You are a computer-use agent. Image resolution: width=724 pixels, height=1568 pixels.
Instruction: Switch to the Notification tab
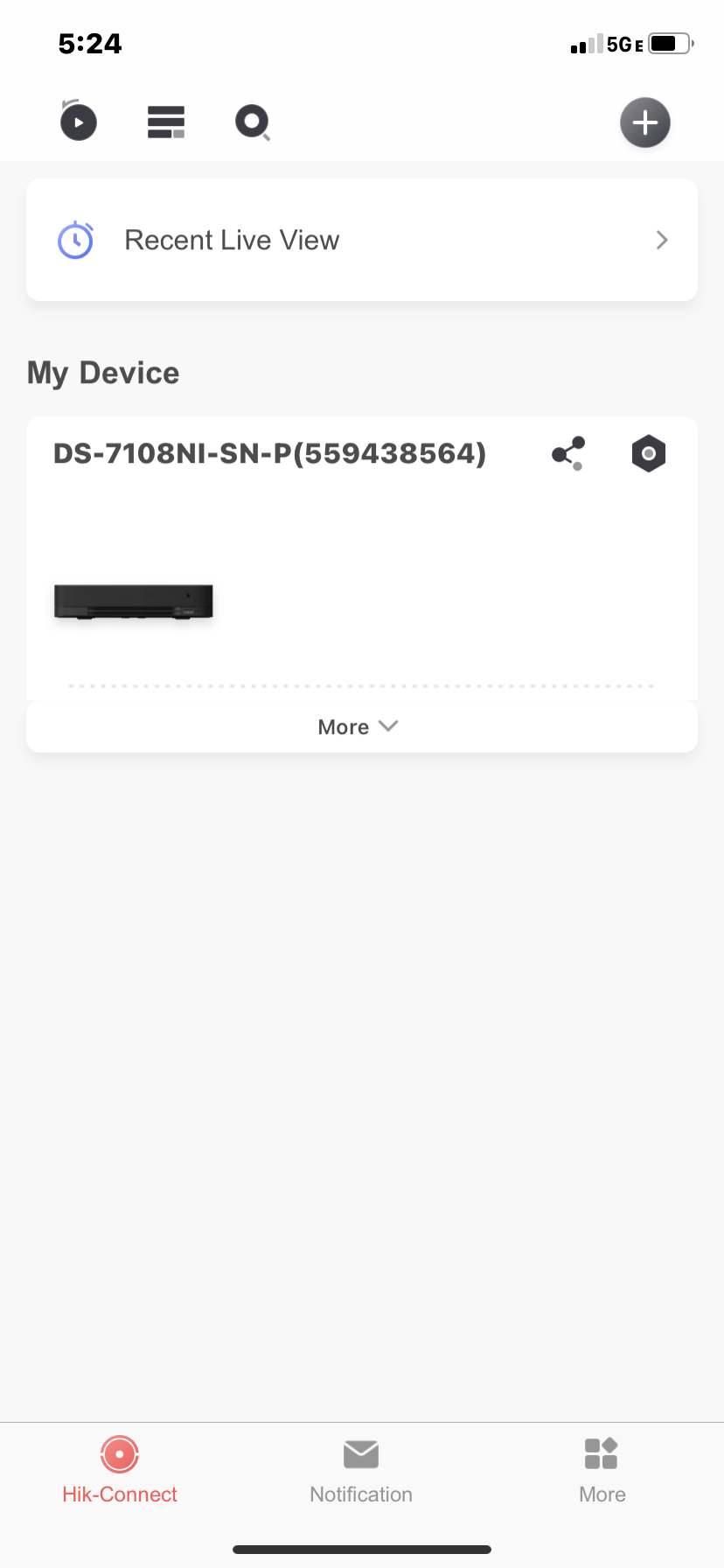click(x=361, y=1470)
